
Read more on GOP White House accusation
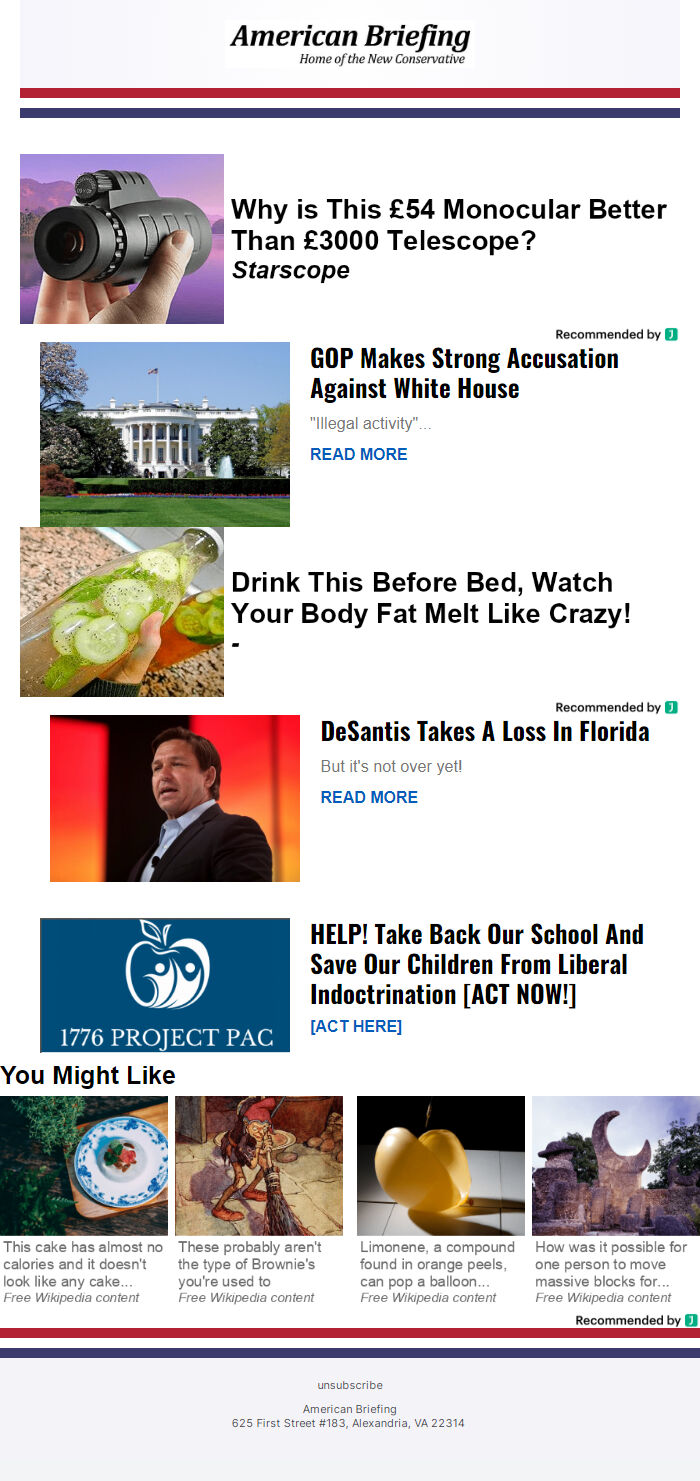coord(358,454)
